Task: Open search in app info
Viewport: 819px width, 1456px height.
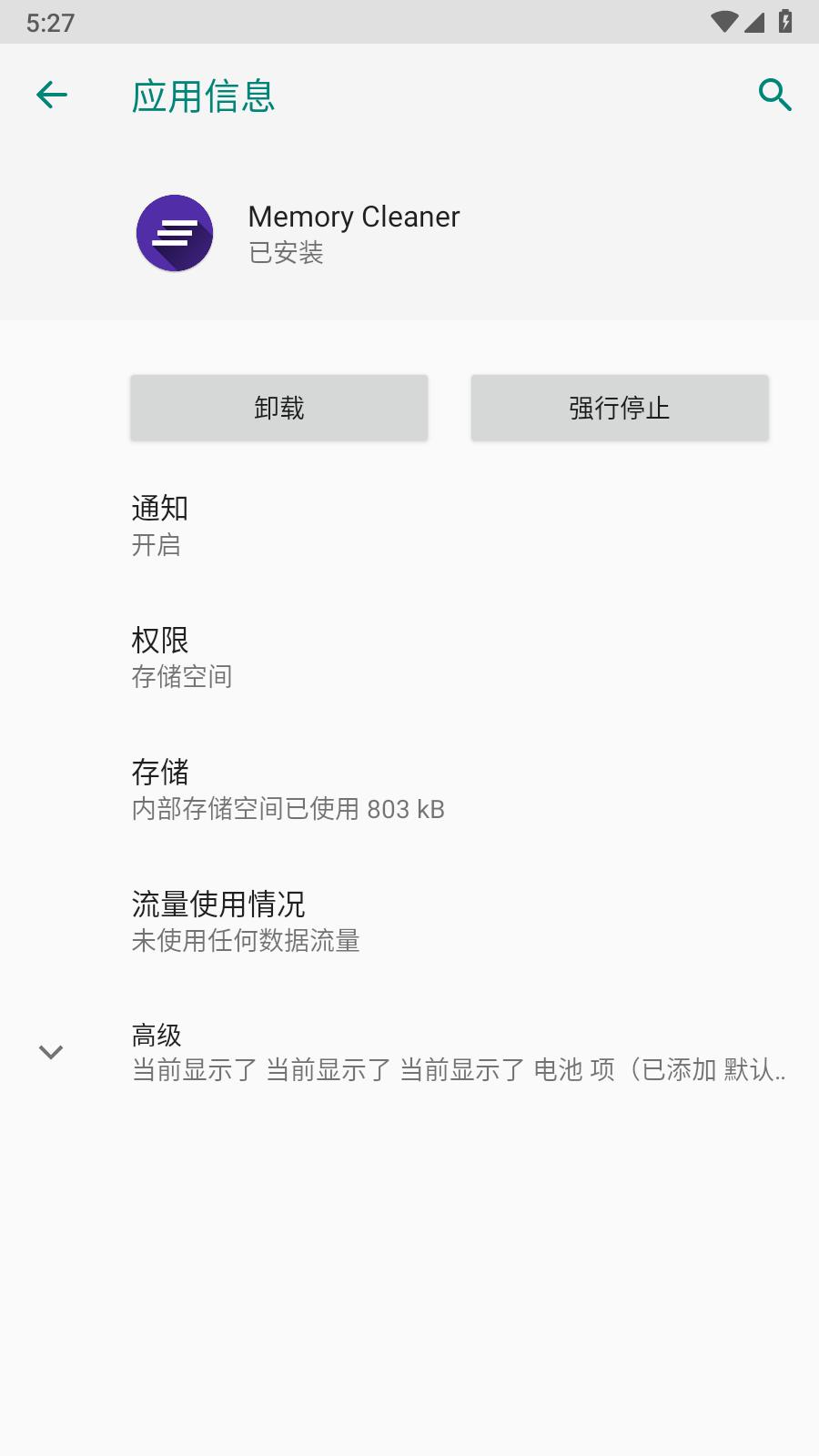Action: [x=774, y=95]
